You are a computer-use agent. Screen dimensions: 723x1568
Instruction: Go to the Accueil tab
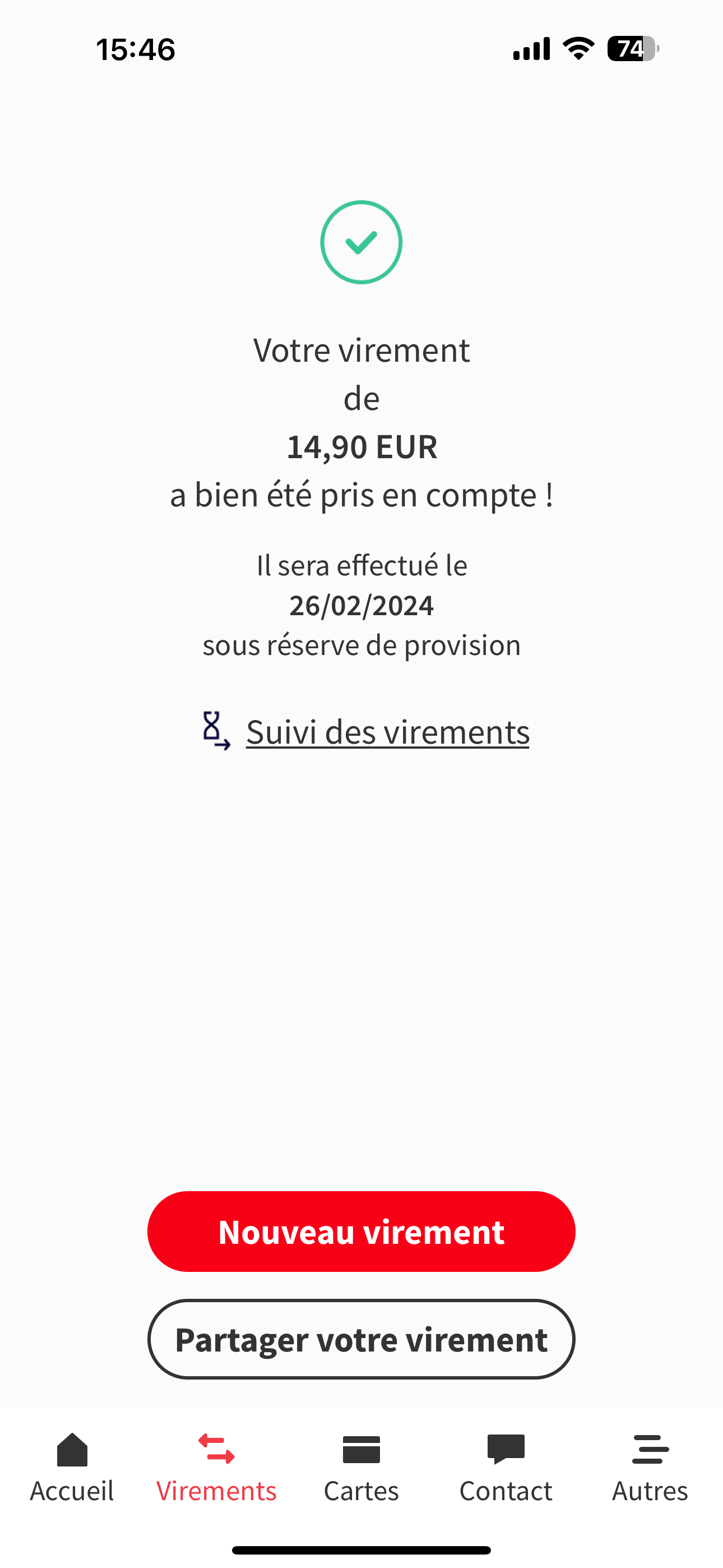click(x=72, y=1468)
